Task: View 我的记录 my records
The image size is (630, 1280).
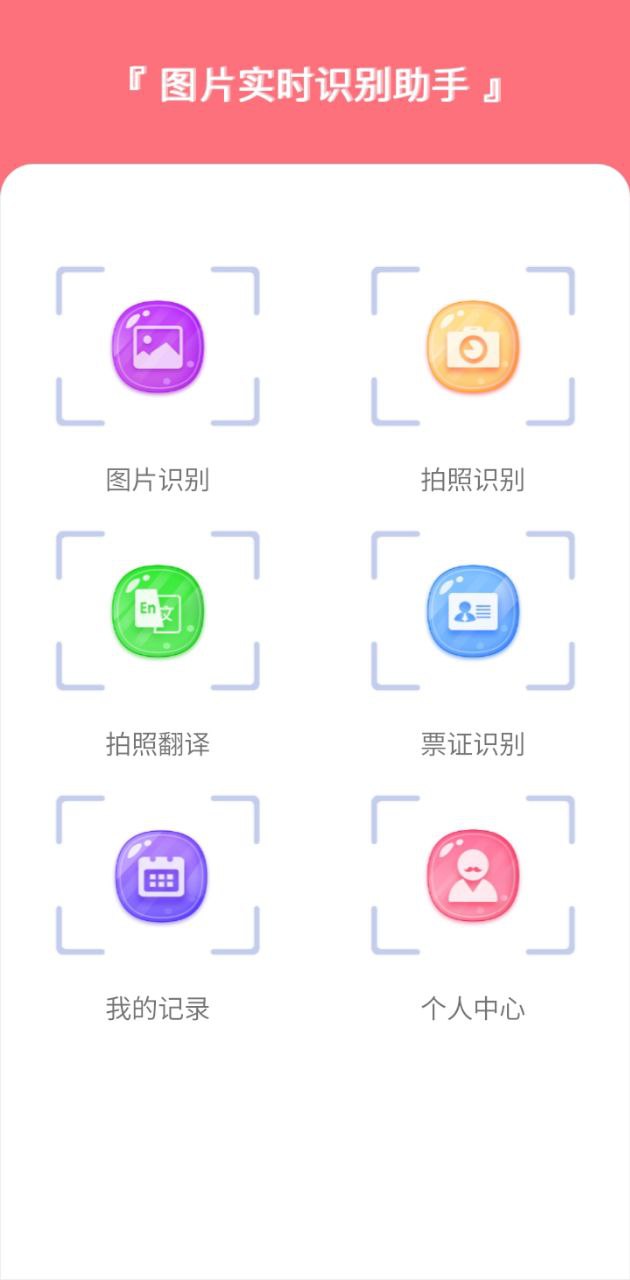Action: coord(158,876)
